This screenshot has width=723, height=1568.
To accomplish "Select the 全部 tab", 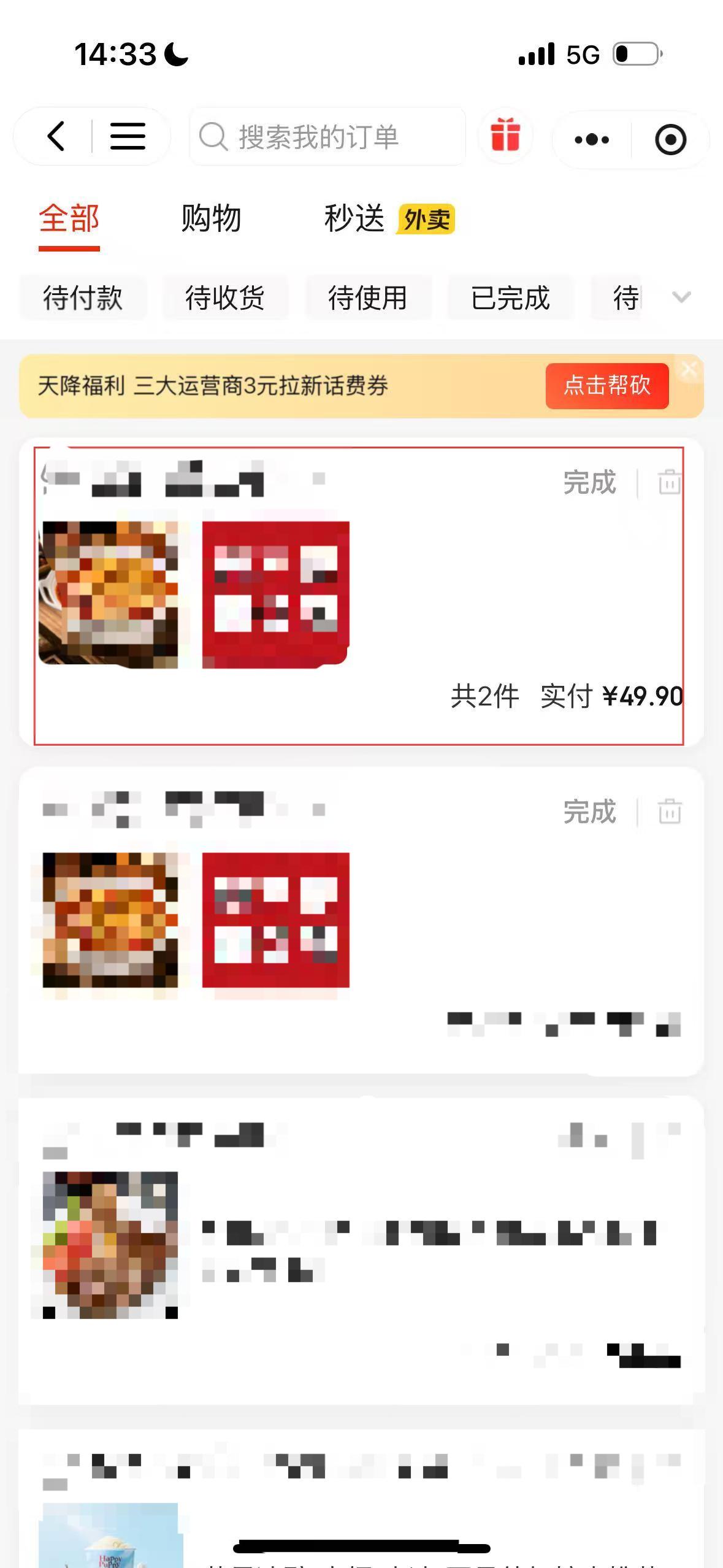I will pos(69,219).
